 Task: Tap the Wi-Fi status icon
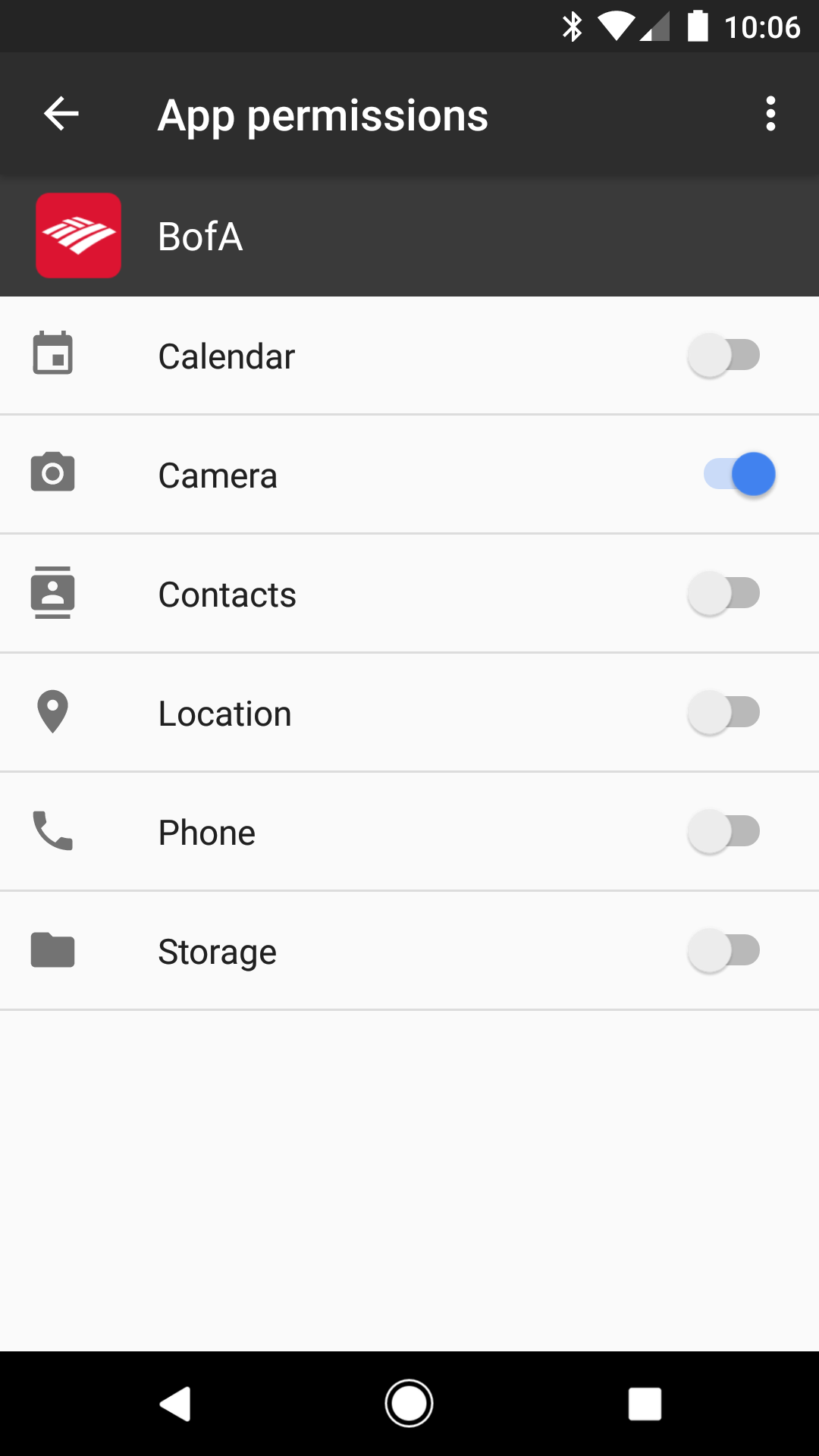point(616,25)
